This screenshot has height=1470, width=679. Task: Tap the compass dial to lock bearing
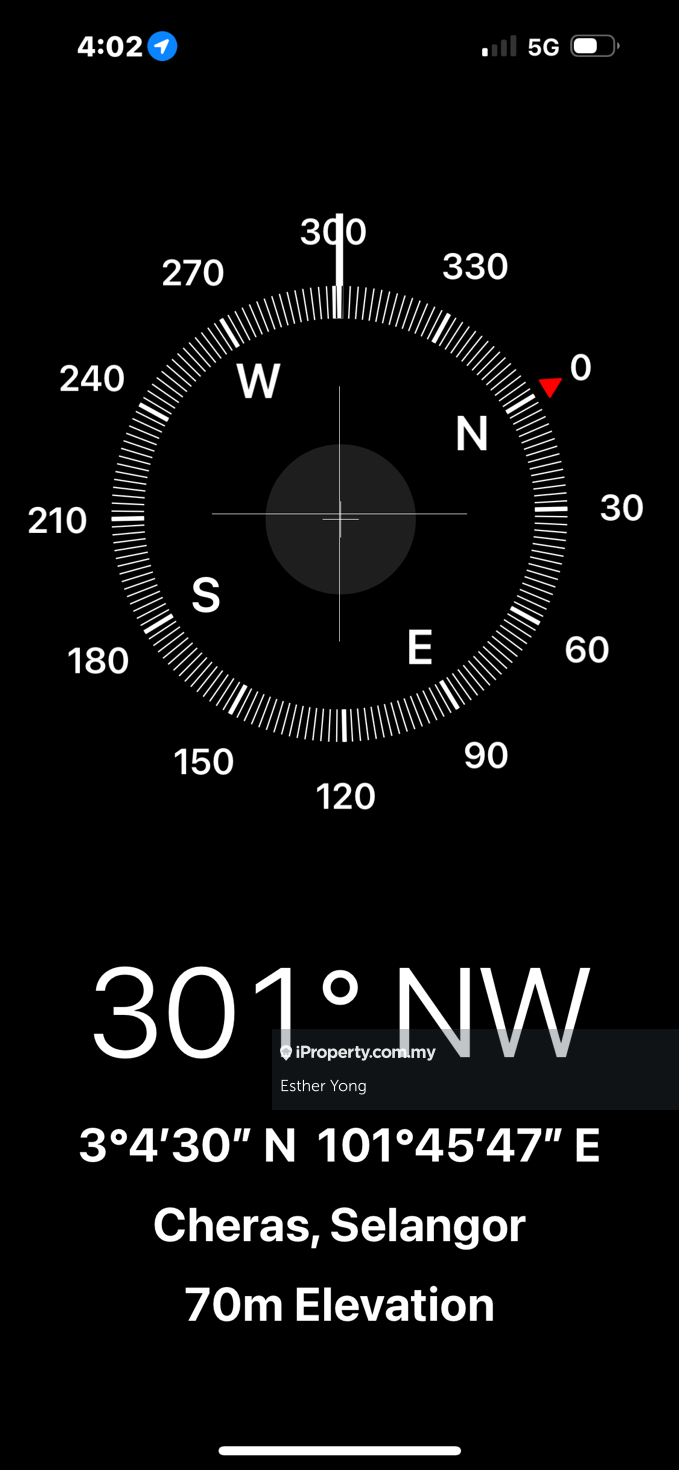340,518
